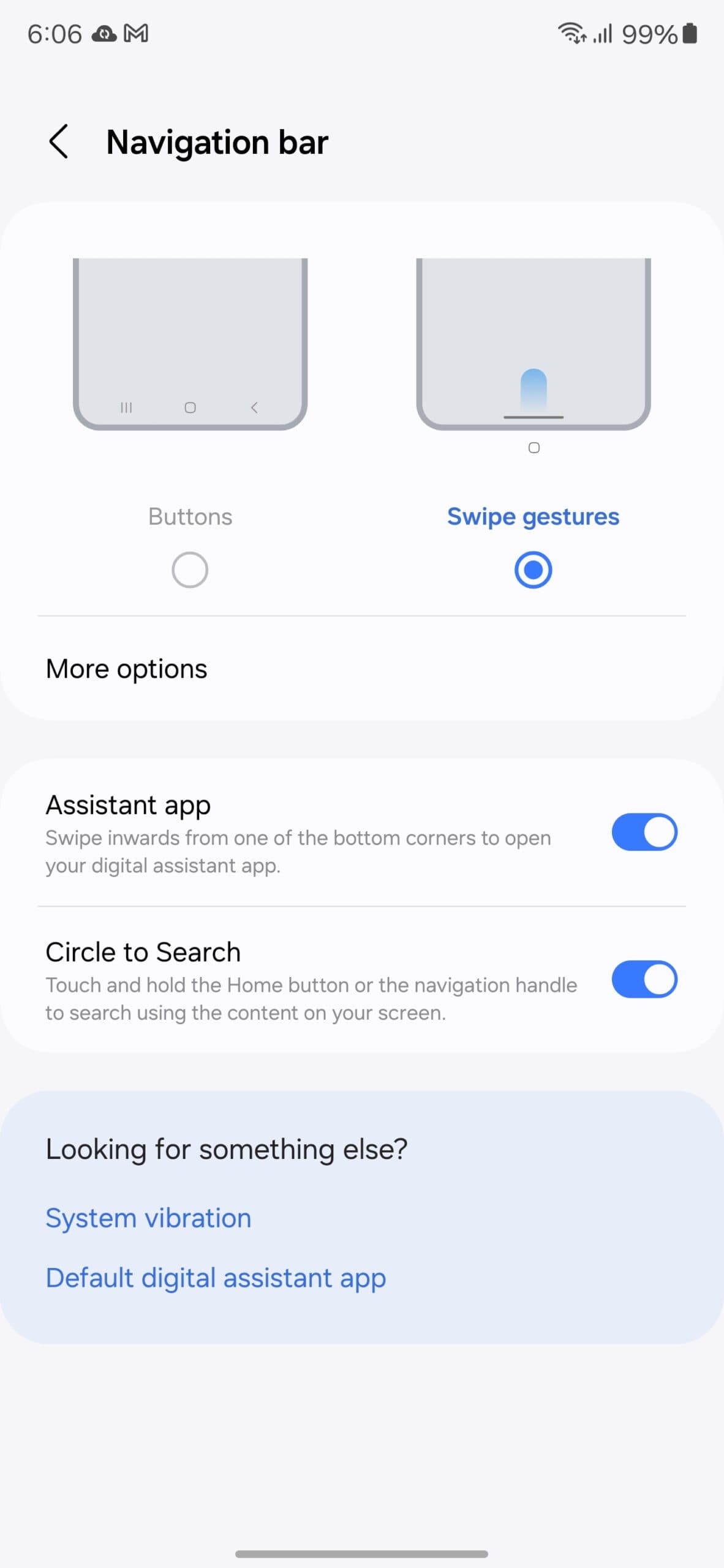Select the Buttons radio button
Screen dimensions: 724x1568
coord(189,569)
